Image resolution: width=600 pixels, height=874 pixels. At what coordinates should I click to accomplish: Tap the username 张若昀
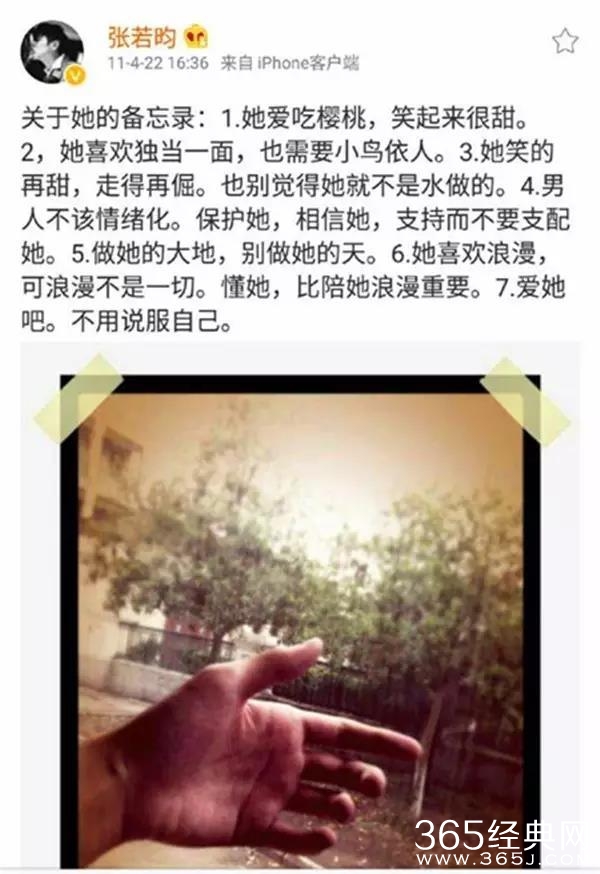click(141, 38)
